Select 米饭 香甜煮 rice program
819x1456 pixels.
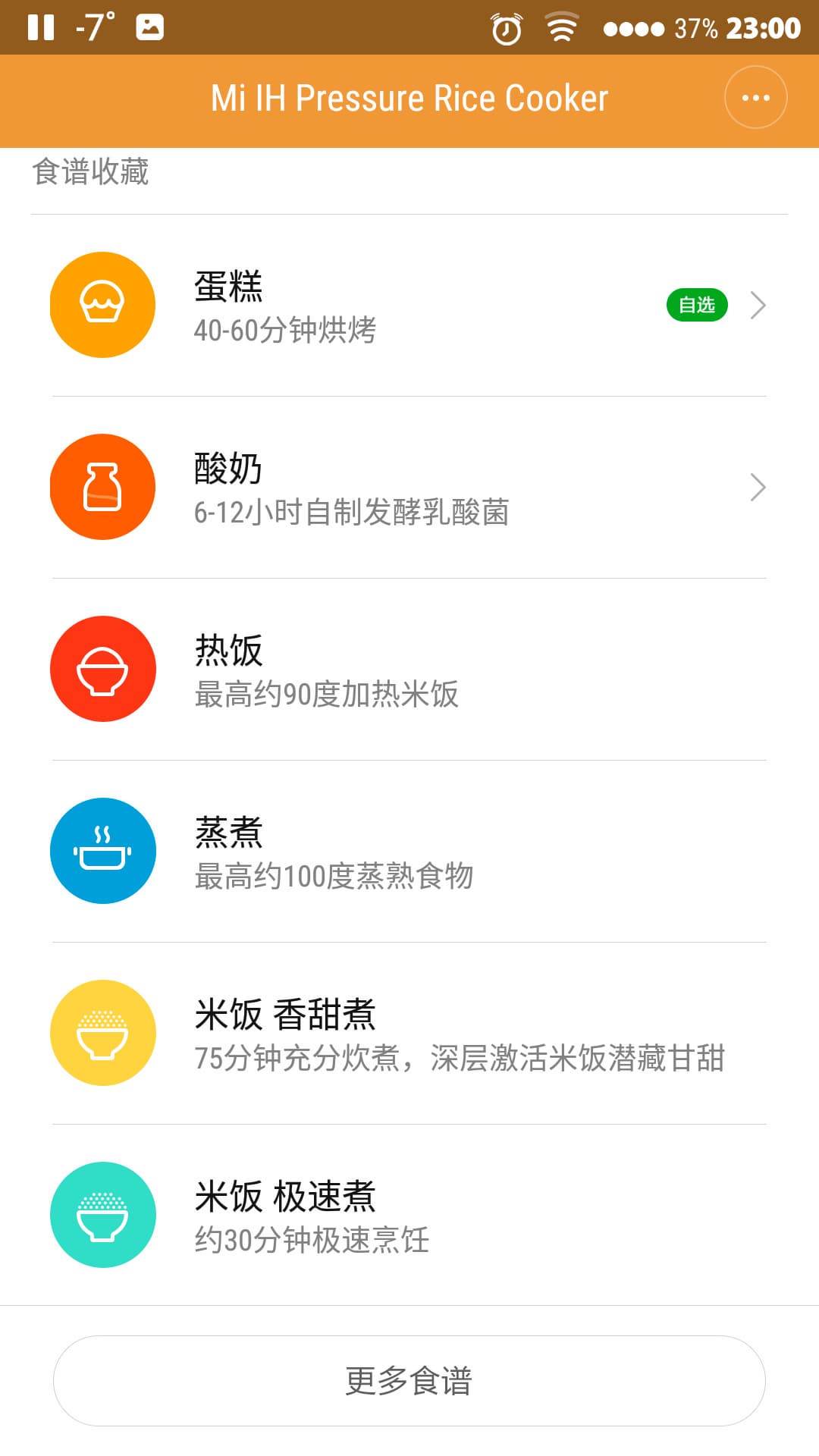click(409, 1034)
